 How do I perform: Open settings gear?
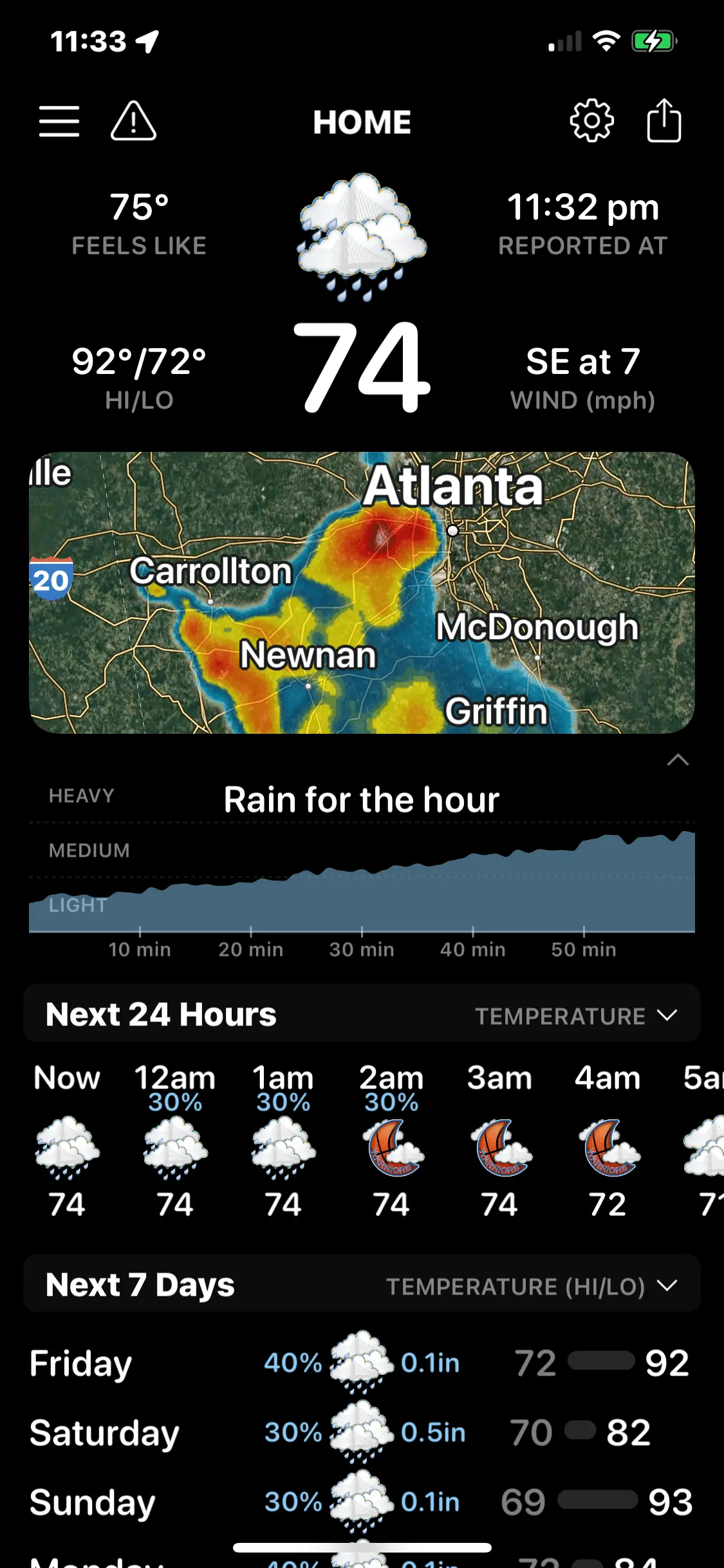tap(591, 121)
